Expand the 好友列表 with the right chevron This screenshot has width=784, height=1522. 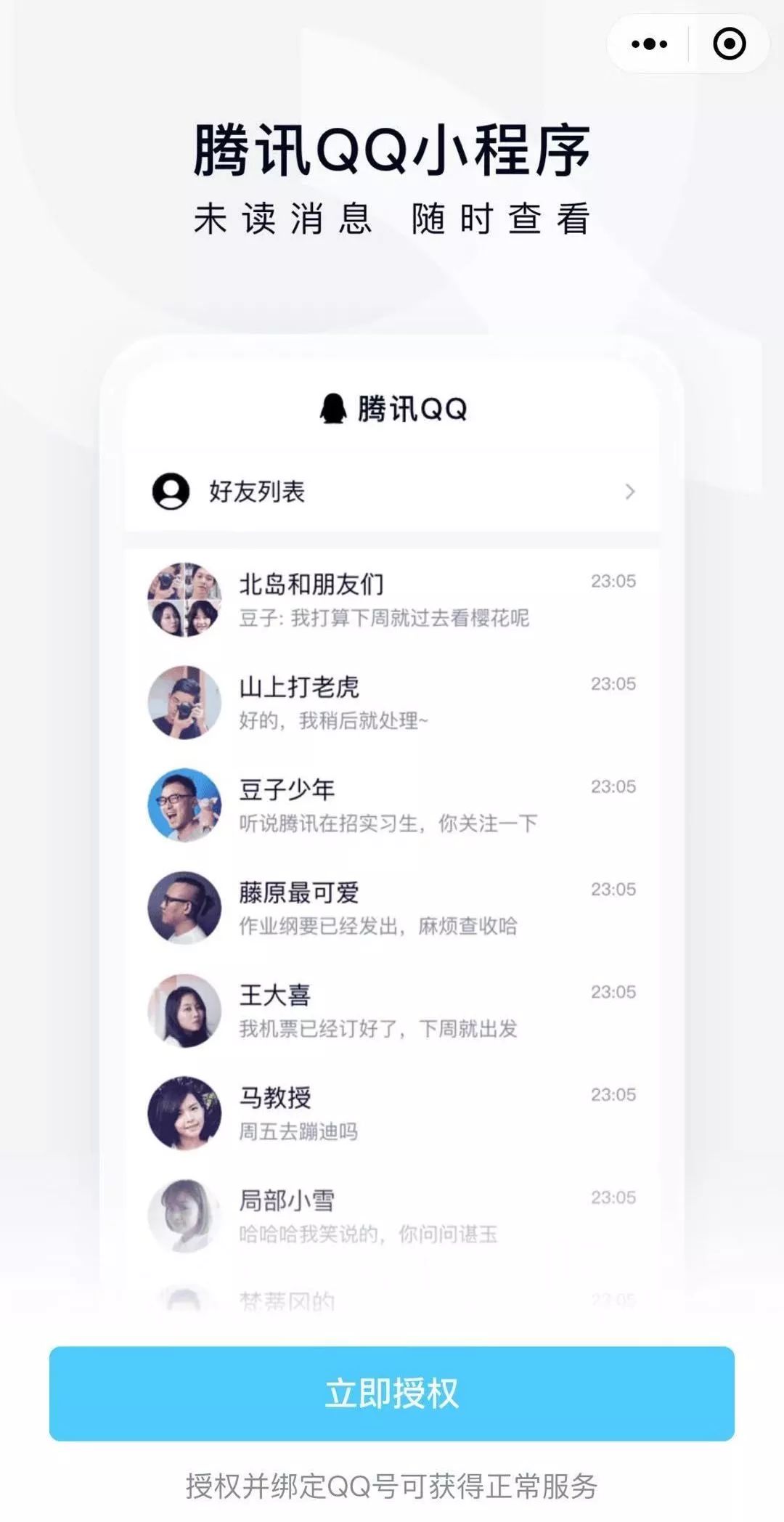[630, 493]
